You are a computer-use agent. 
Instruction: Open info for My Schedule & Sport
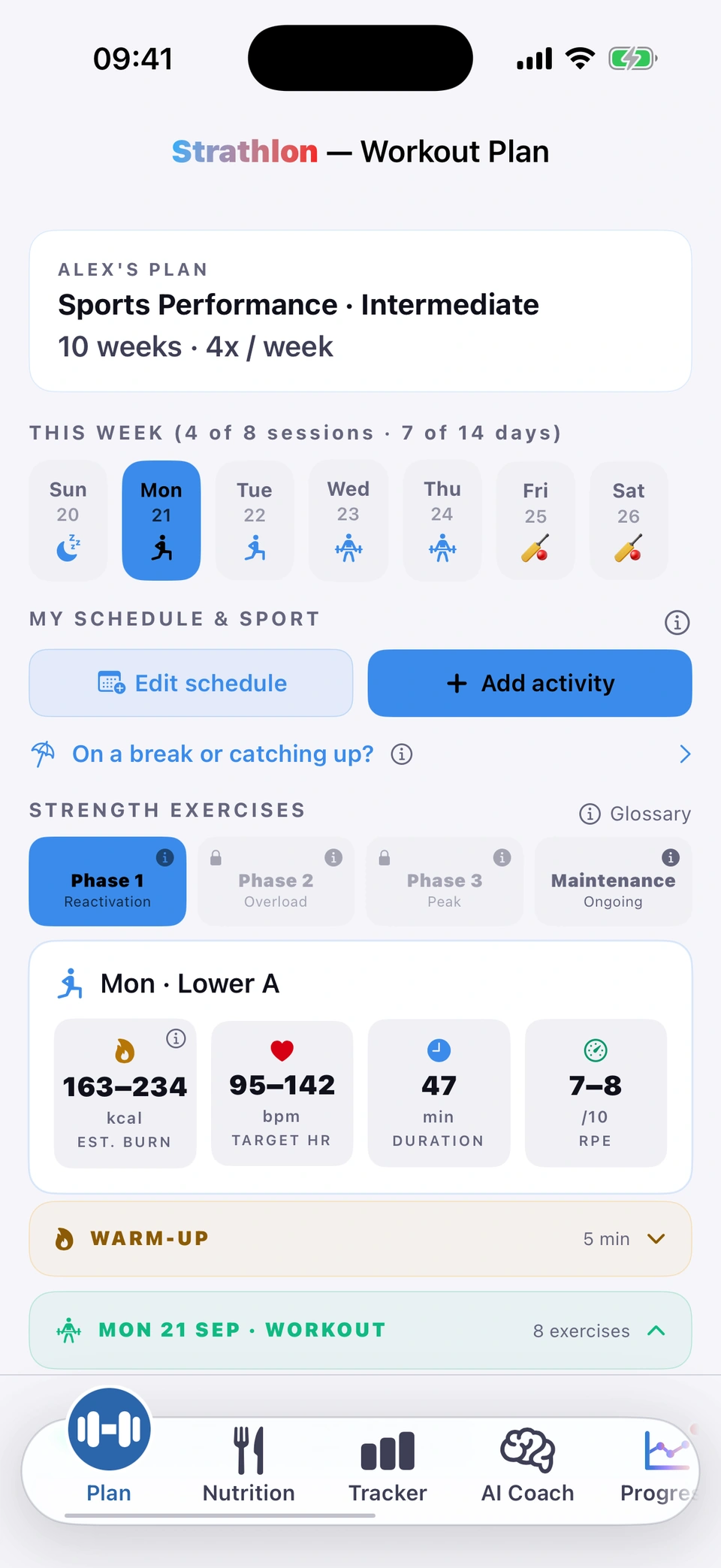(x=677, y=622)
